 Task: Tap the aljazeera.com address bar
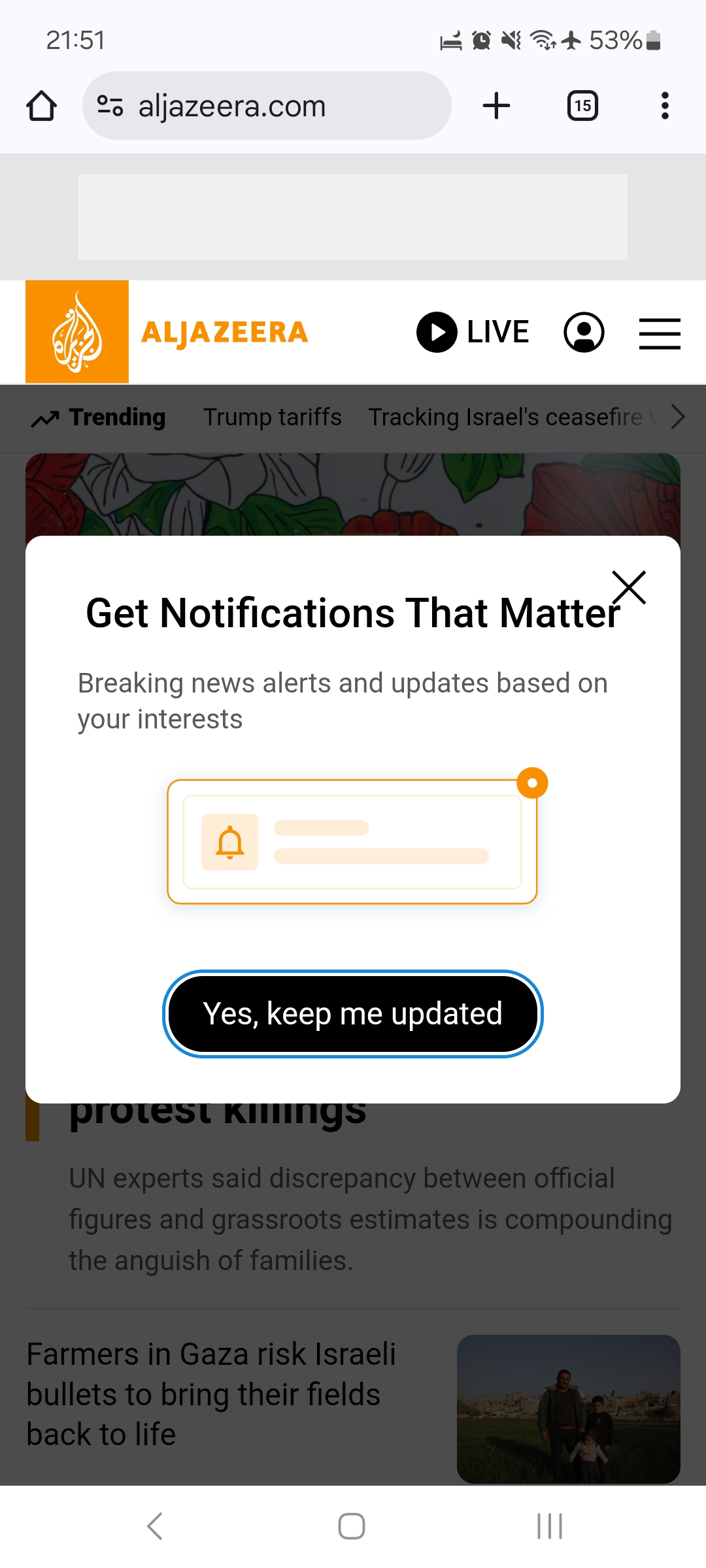pyautogui.click(x=267, y=106)
